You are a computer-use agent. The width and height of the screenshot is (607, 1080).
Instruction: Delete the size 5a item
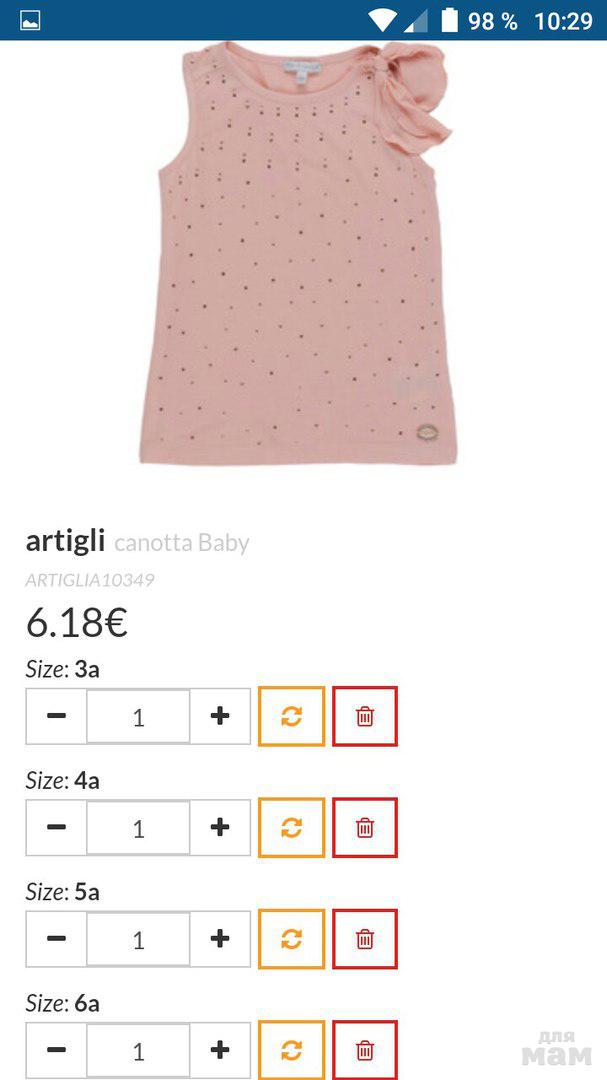click(365, 939)
